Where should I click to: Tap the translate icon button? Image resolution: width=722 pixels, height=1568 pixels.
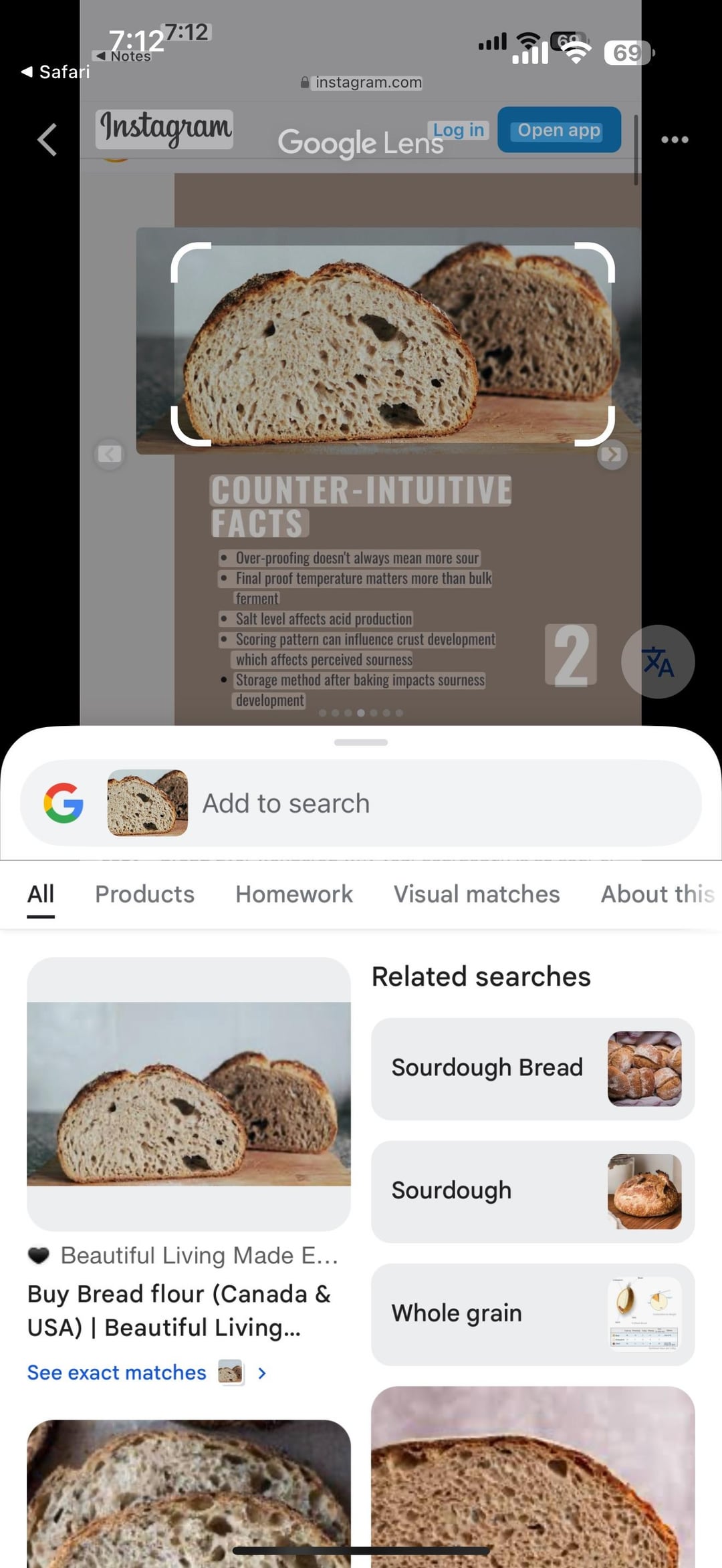coord(658,662)
